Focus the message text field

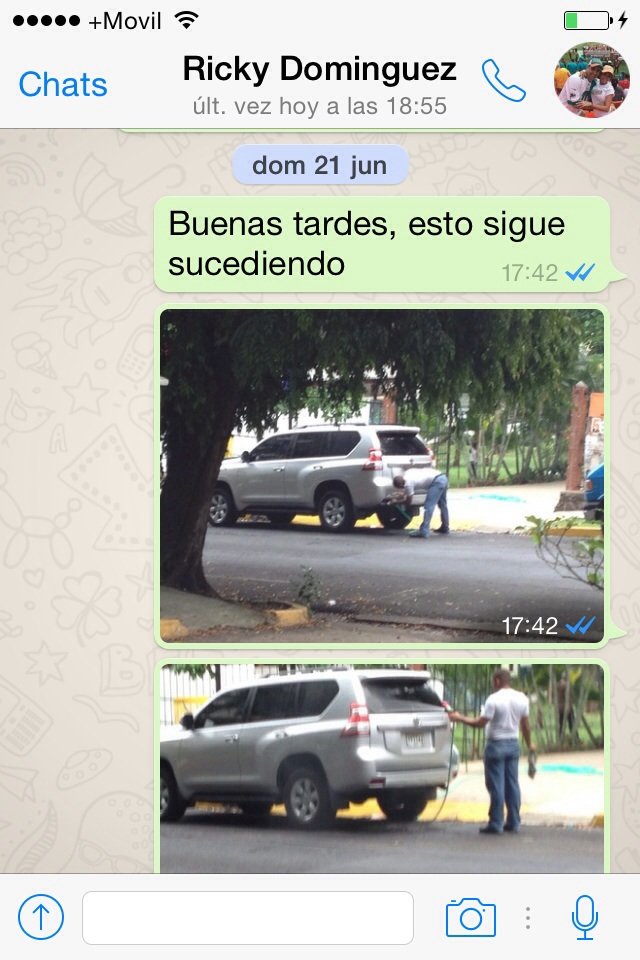point(247,917)
